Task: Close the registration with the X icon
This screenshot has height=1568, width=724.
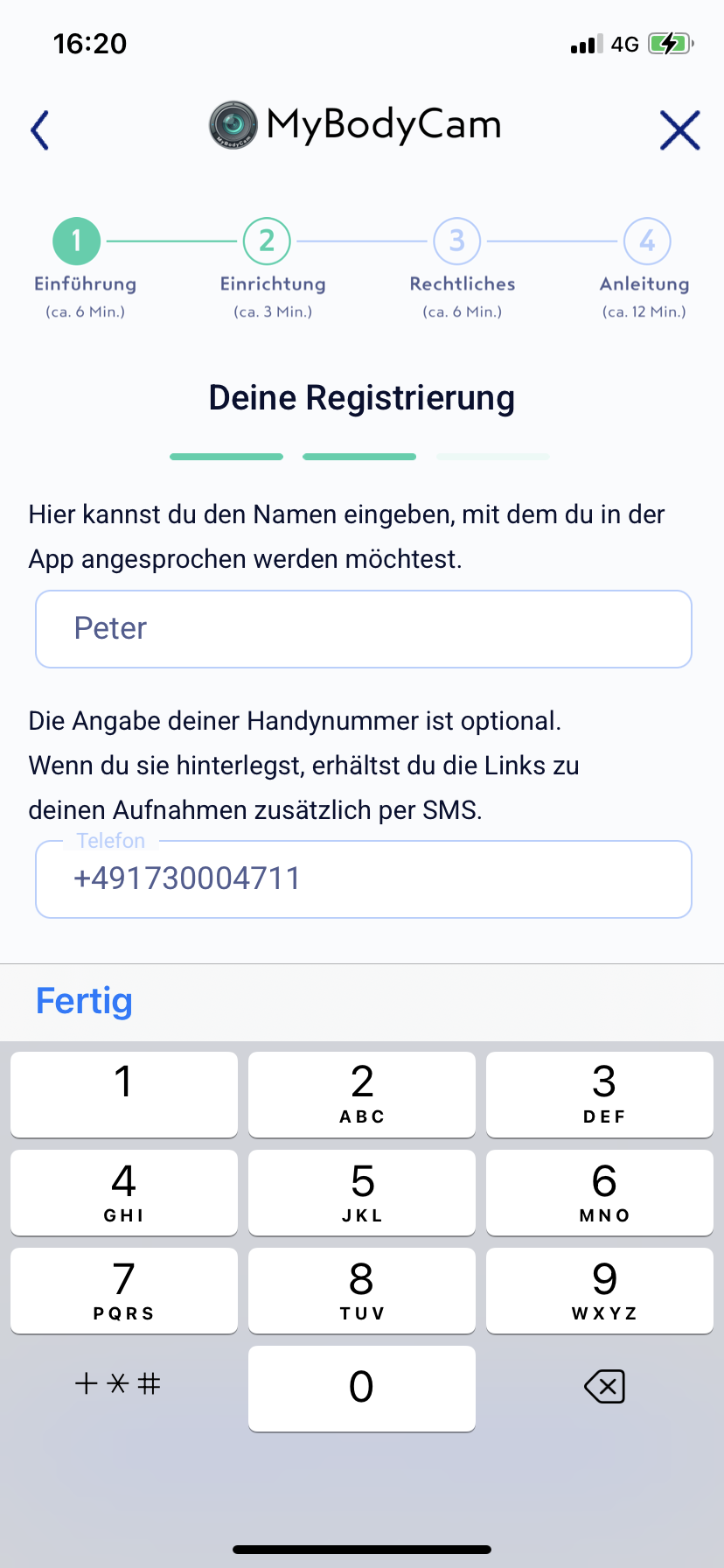Action: point(679,130)
